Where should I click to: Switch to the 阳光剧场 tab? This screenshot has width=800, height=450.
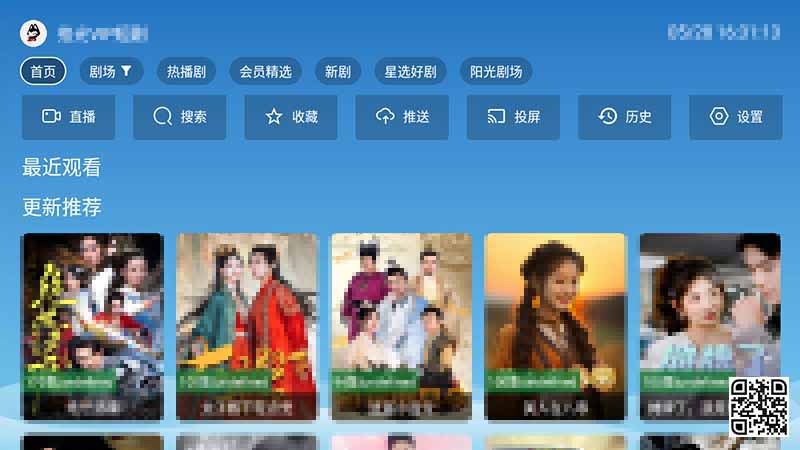coord(496,72)
